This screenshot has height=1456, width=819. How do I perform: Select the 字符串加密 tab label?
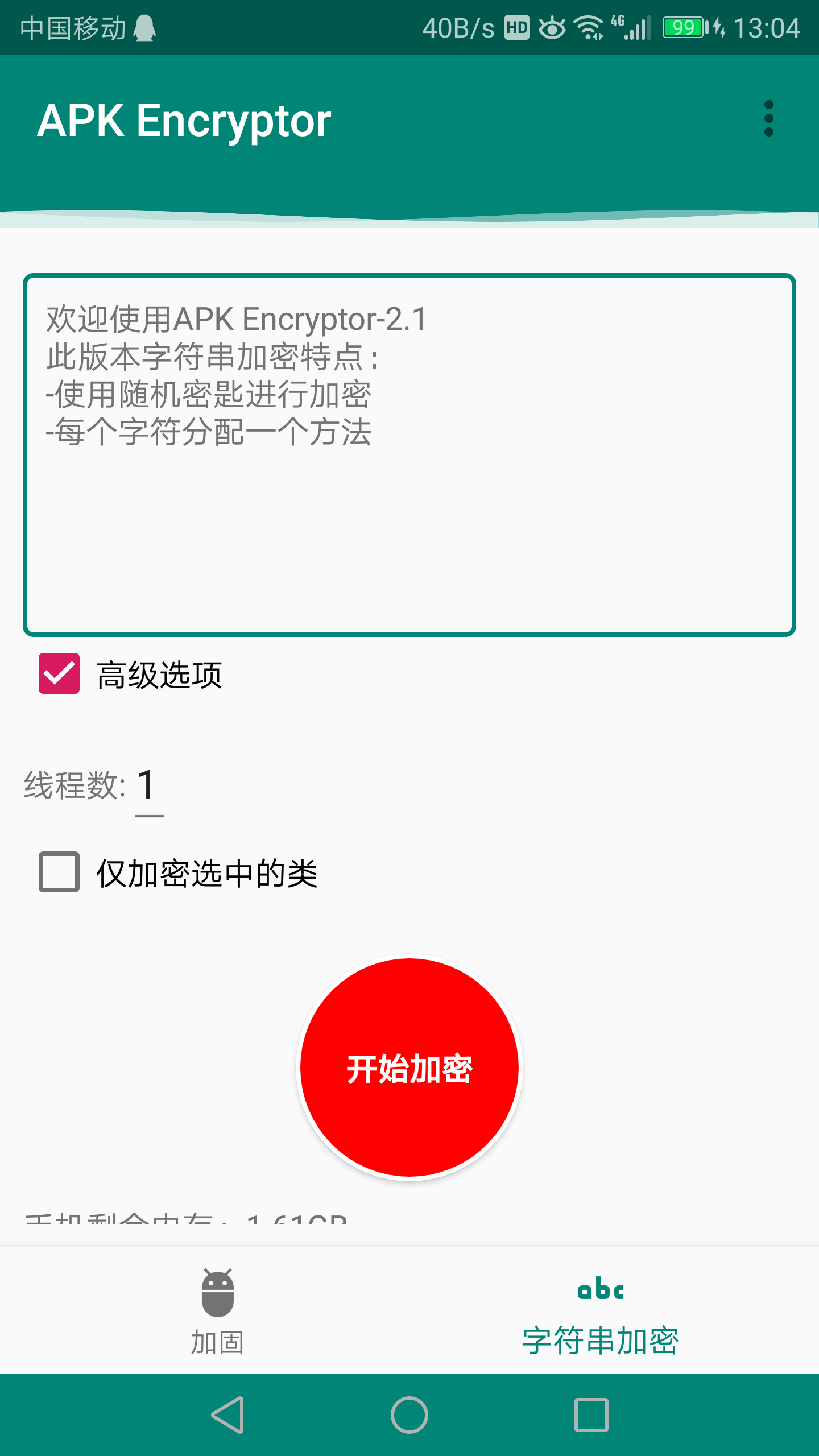coord(601,1341)
